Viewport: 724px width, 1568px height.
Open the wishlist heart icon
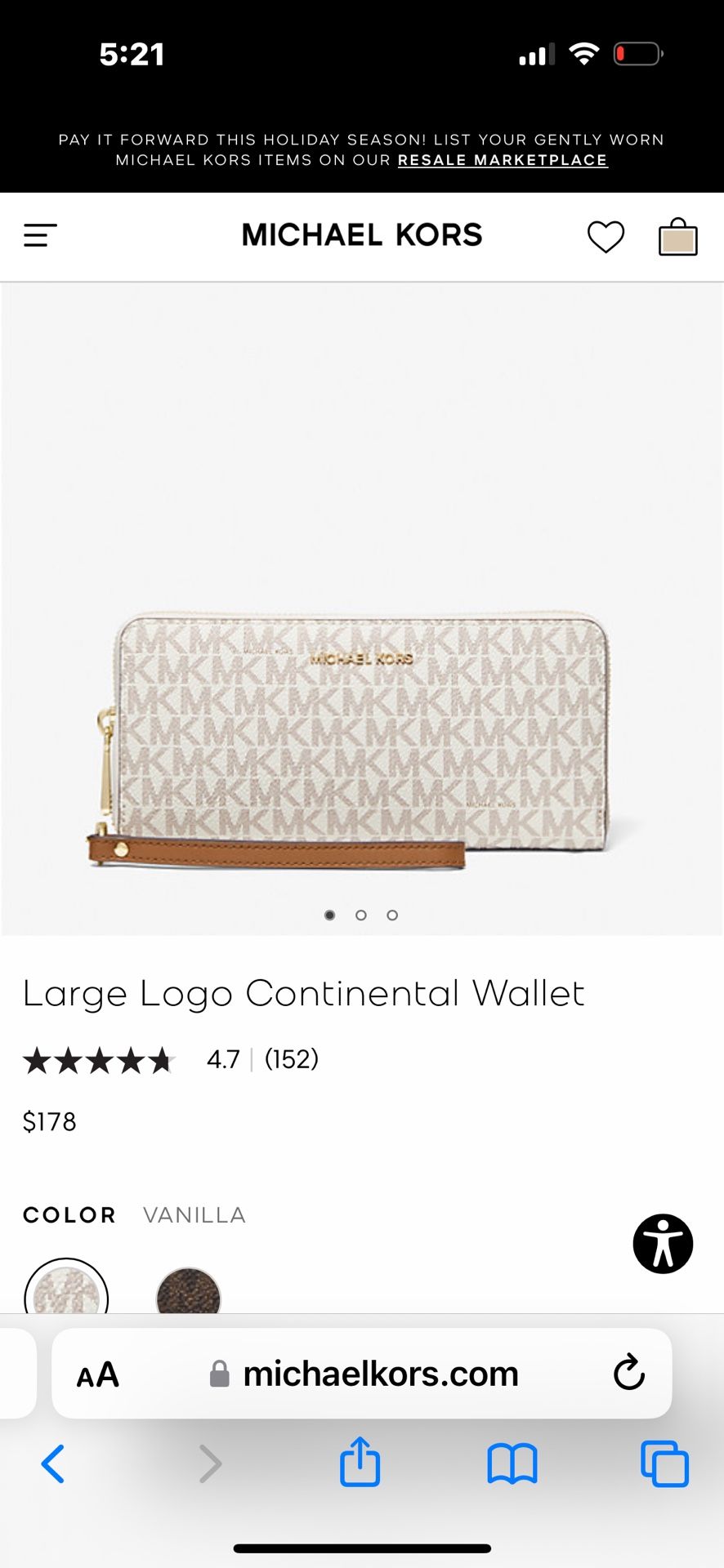point(606,237)
